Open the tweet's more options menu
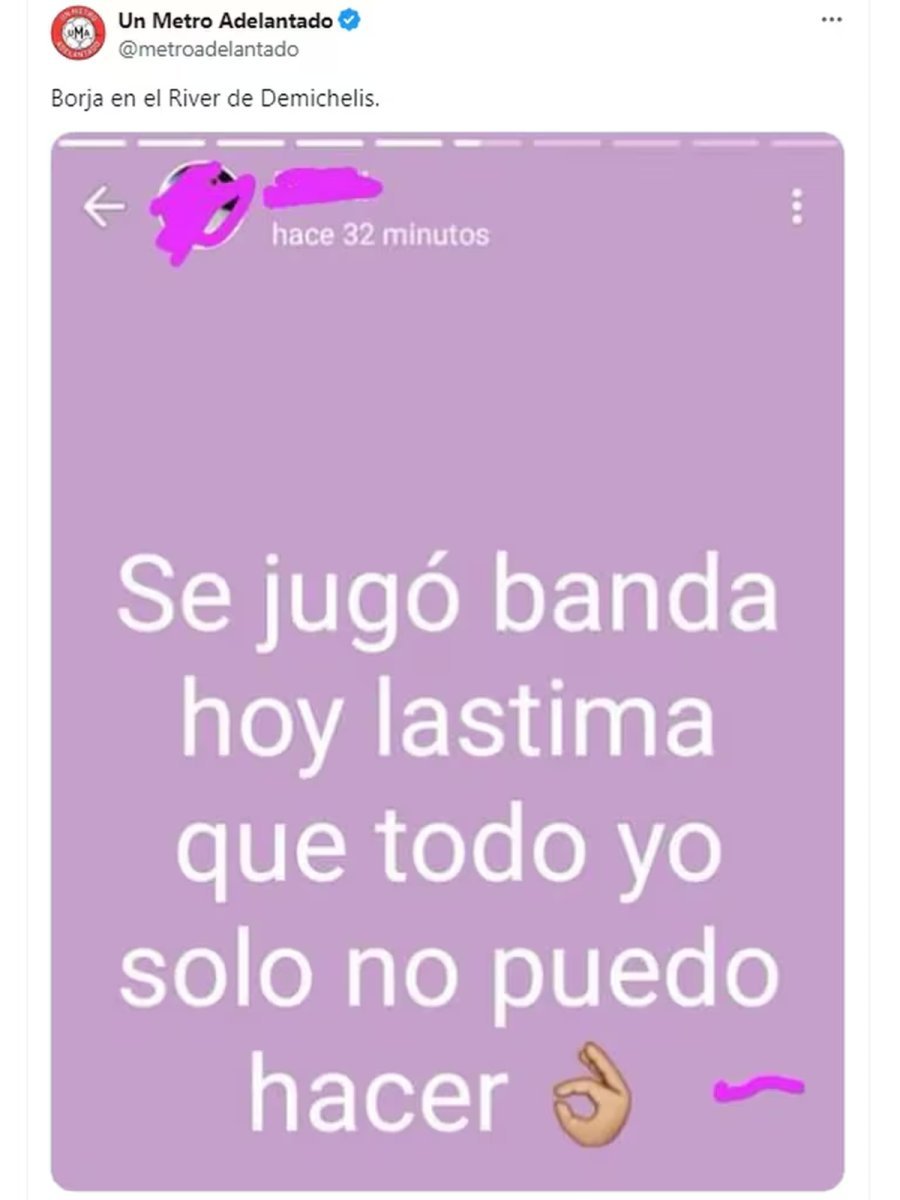The height and width of the screenshot is (1200, 900). [831, 20]
